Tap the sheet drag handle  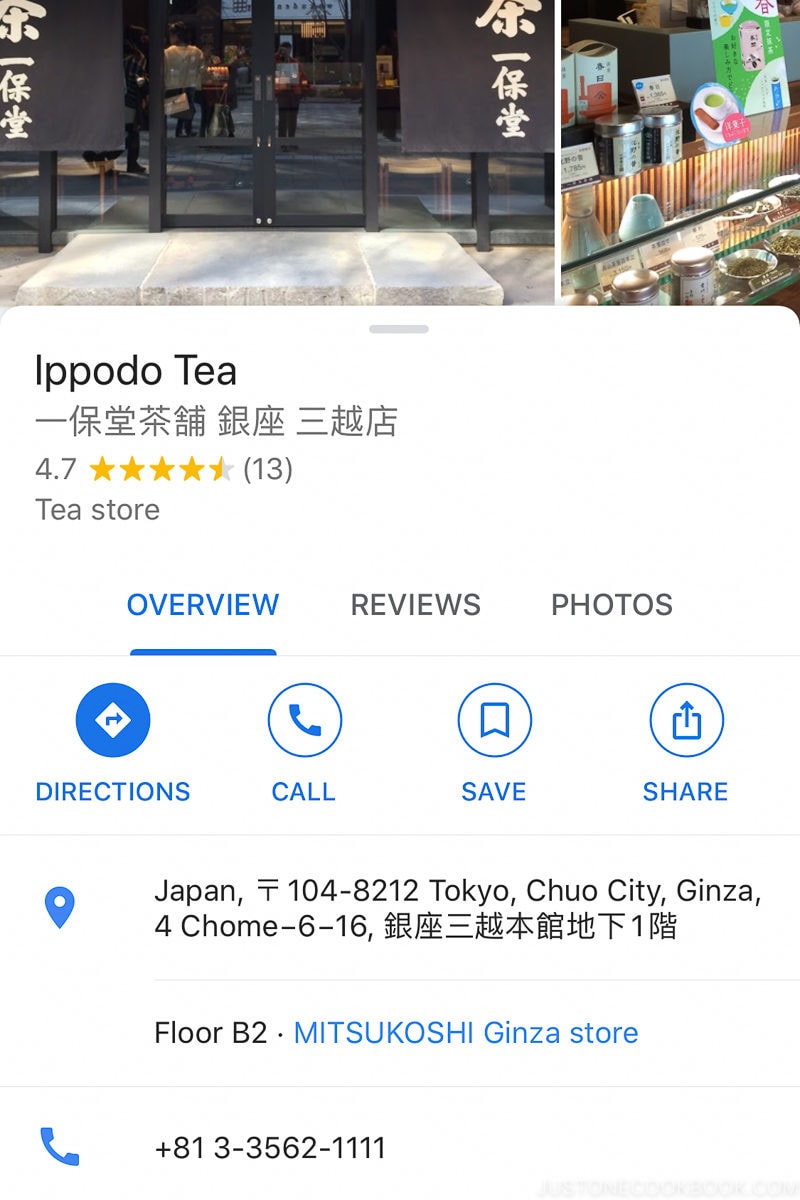(x=399, y=329)
